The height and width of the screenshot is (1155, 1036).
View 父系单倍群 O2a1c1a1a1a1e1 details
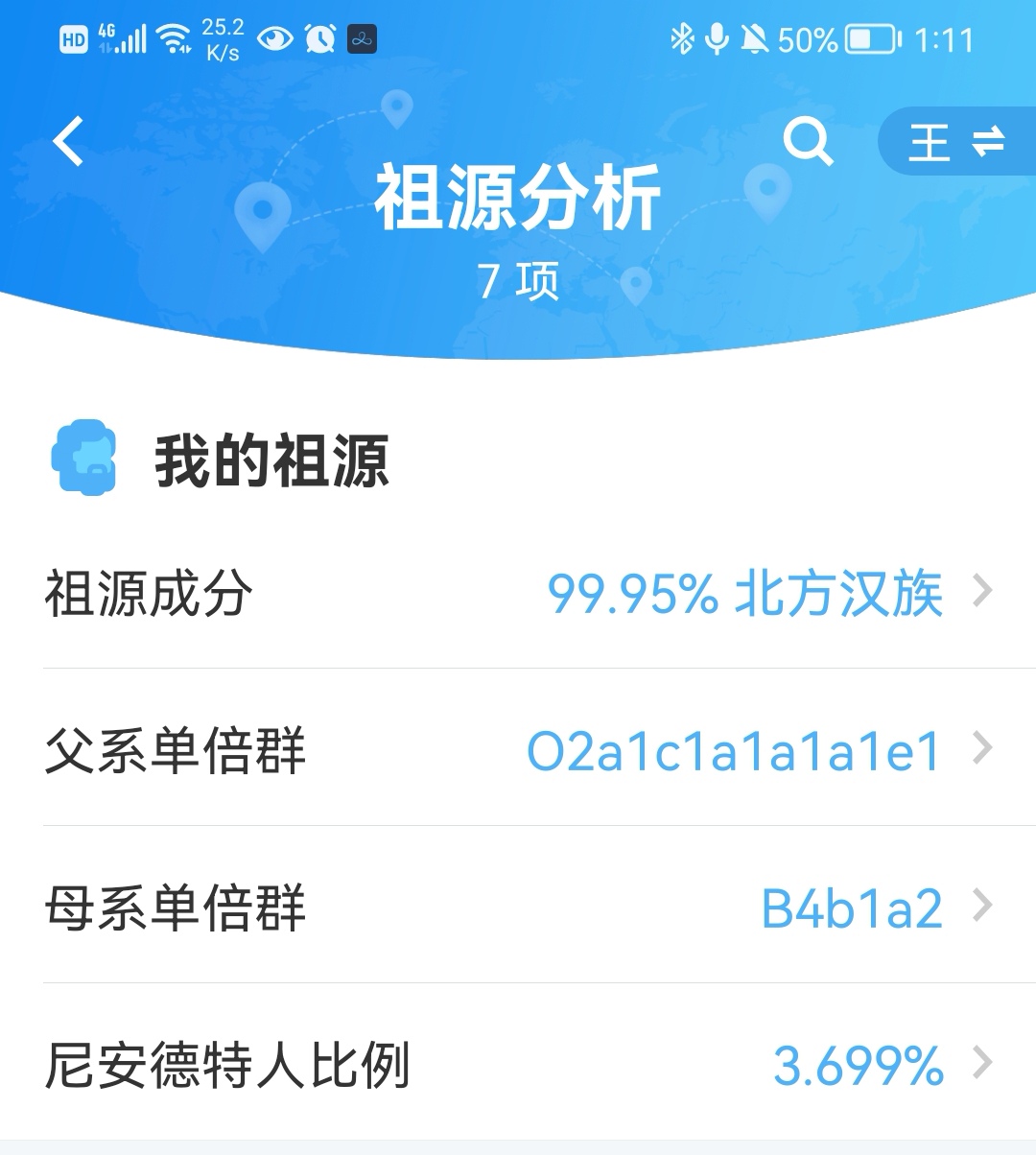pyautogui.click(x=518, y=749)
